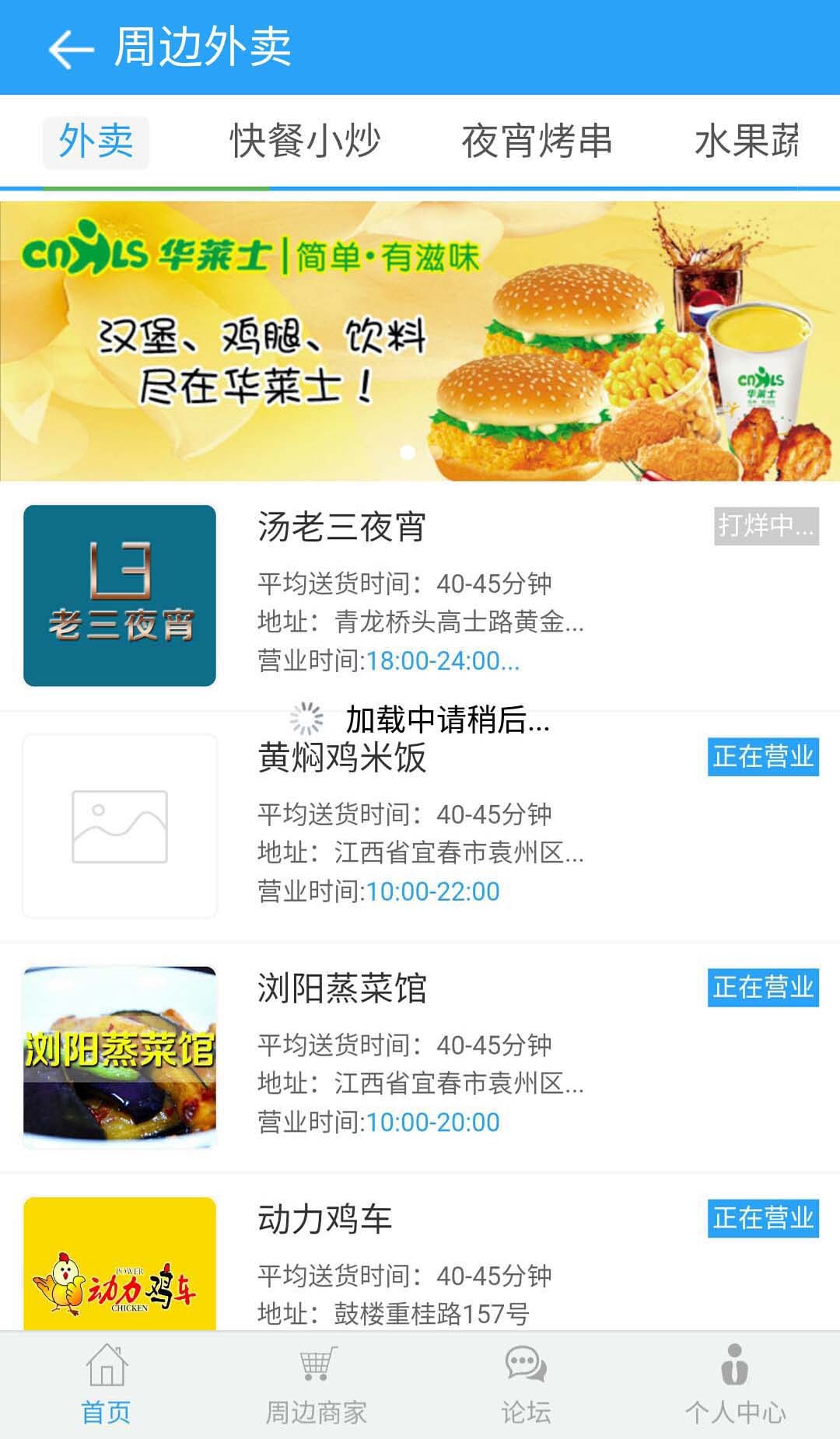Select the 外卖 category tab
Viewport: 840px width, 1439px height.
(96, 142)
